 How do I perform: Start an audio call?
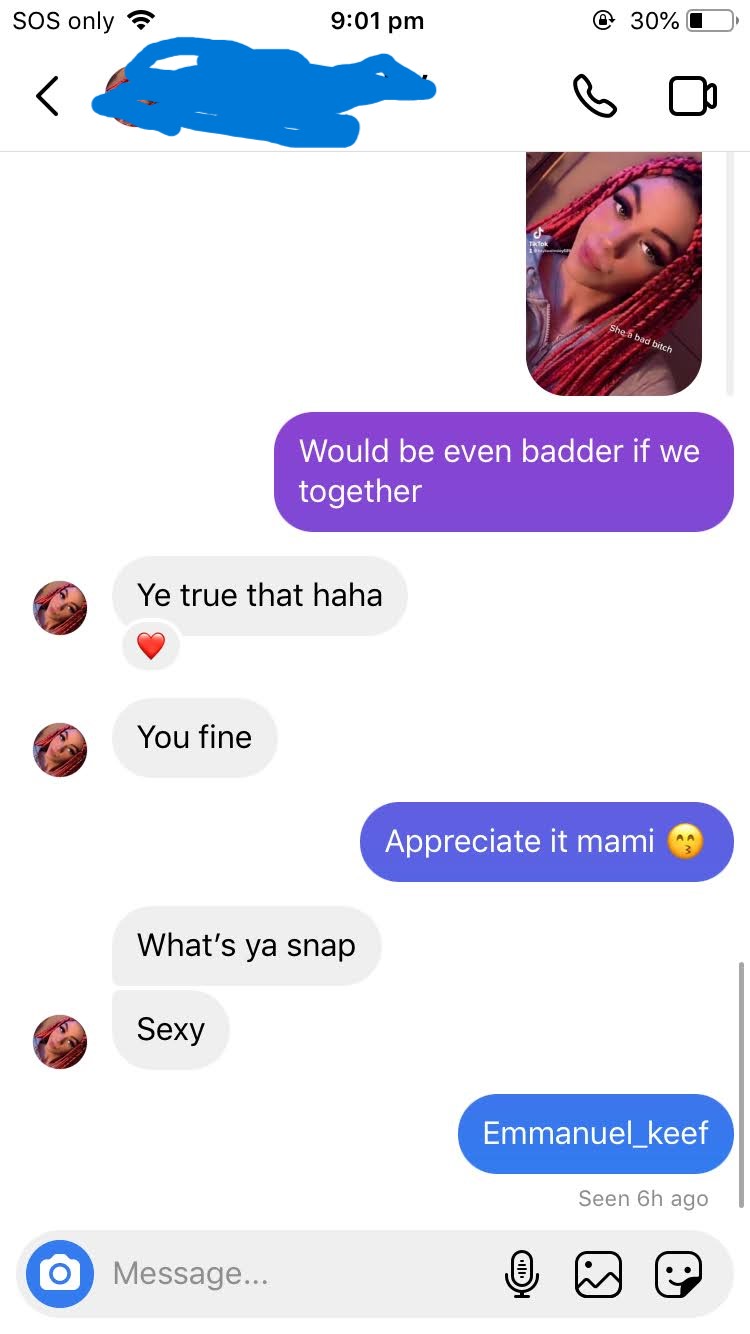595,97
